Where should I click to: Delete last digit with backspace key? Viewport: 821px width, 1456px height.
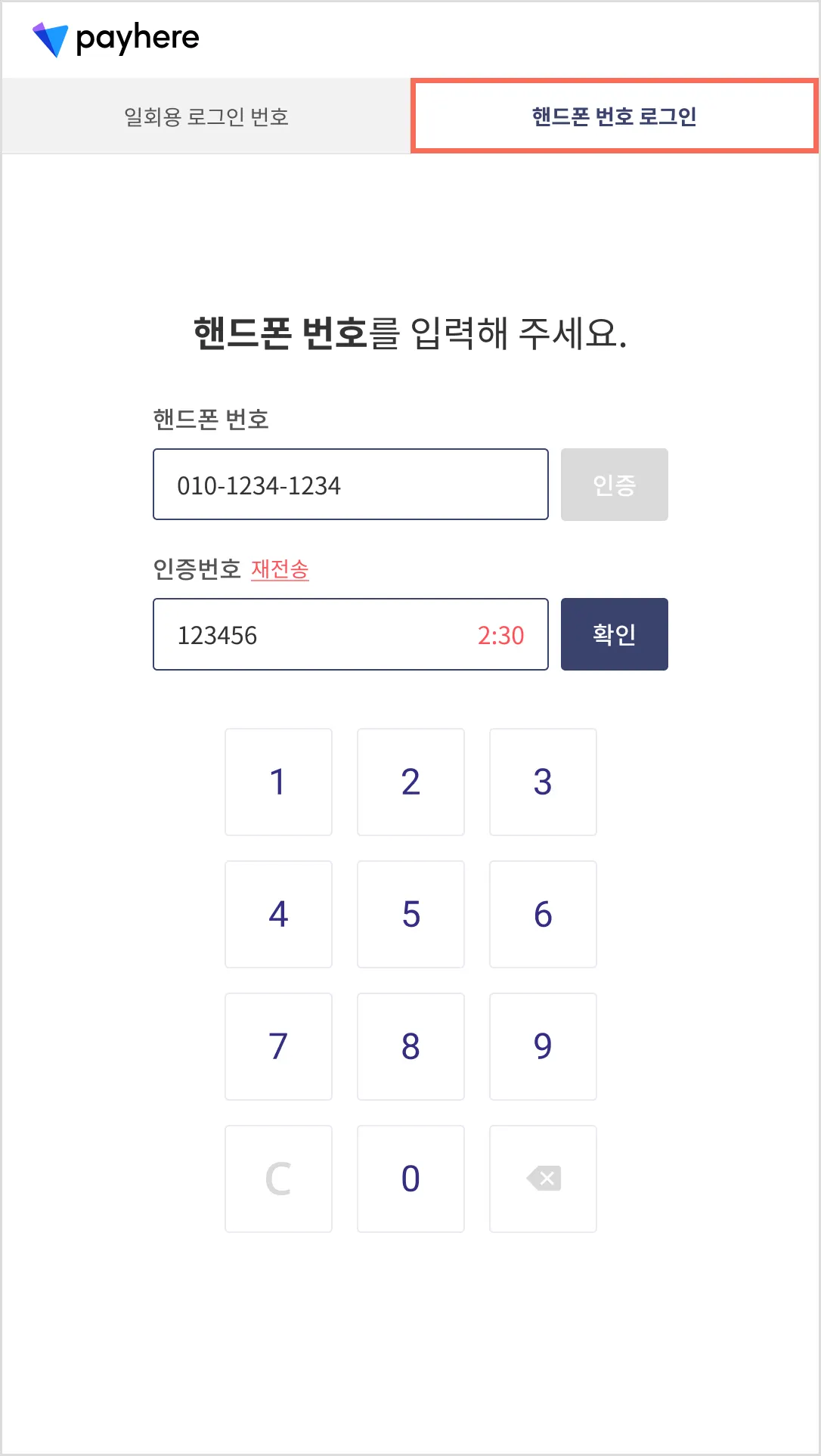click(543, 1179)
